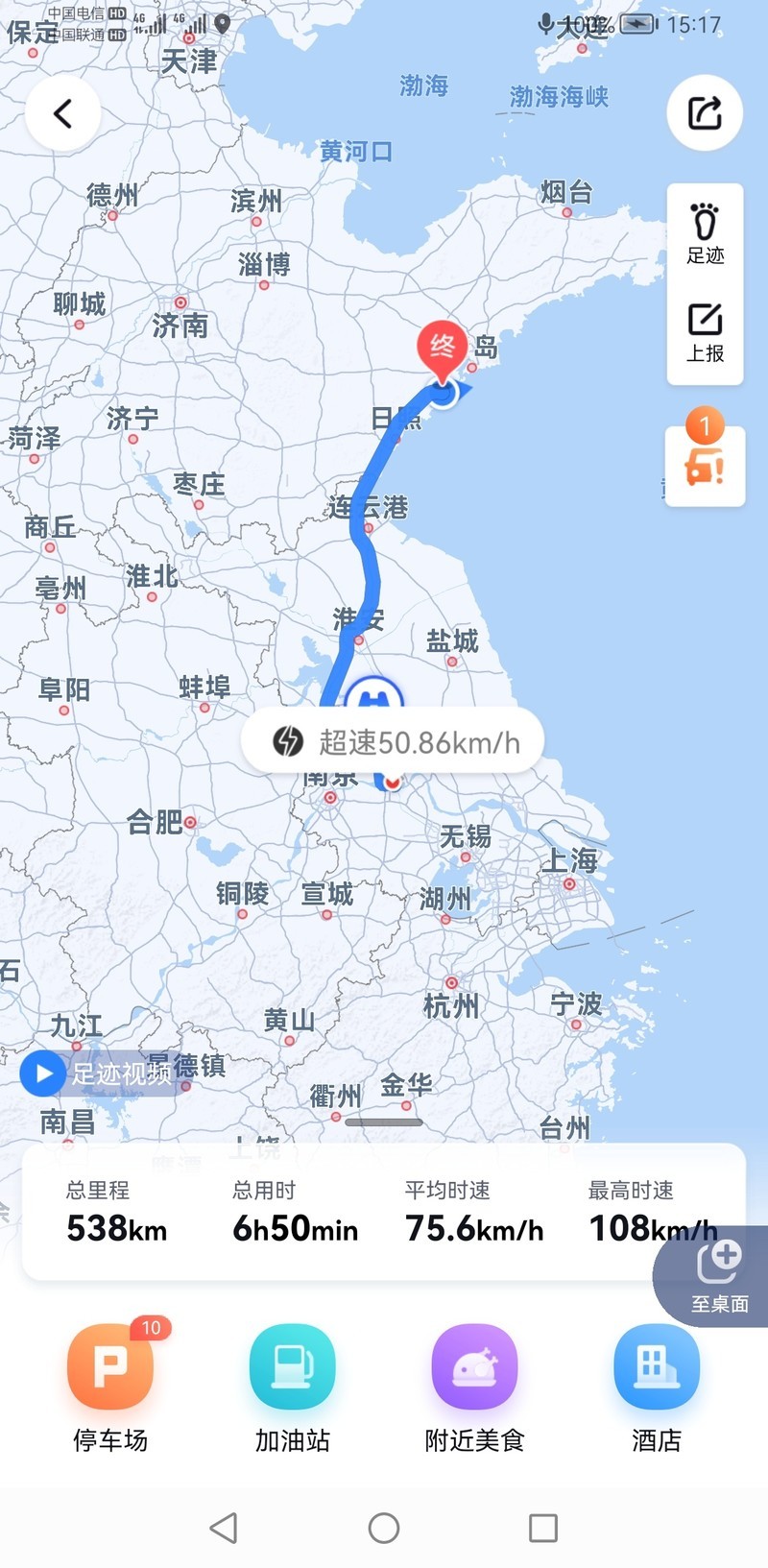Look up 酒店 hotels
Image resolution: width=768 pixels, height=1568 pixels.
(x=657, y=1387)
